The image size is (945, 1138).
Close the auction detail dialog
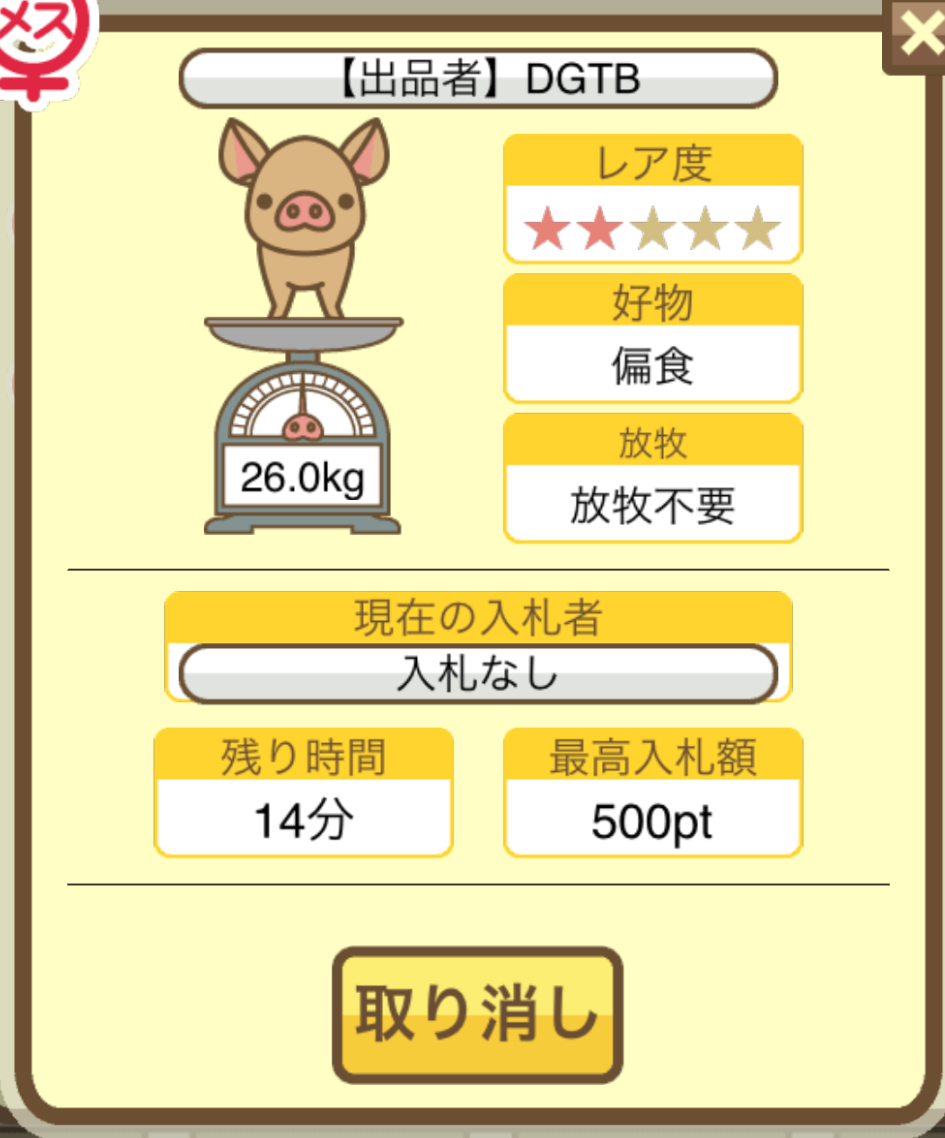(917, 35)
